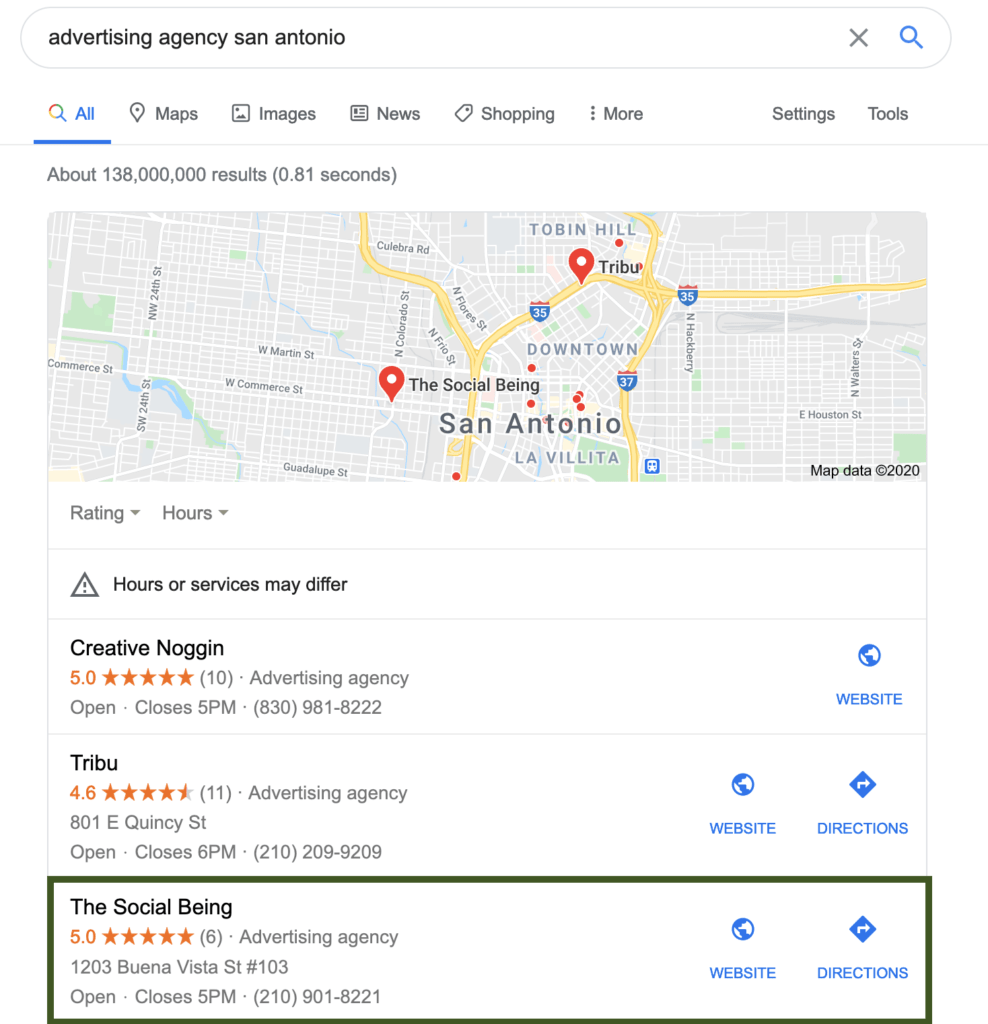Screen dimensions: 988x1024
Task: Open search Tools
Action: (887, 114)
